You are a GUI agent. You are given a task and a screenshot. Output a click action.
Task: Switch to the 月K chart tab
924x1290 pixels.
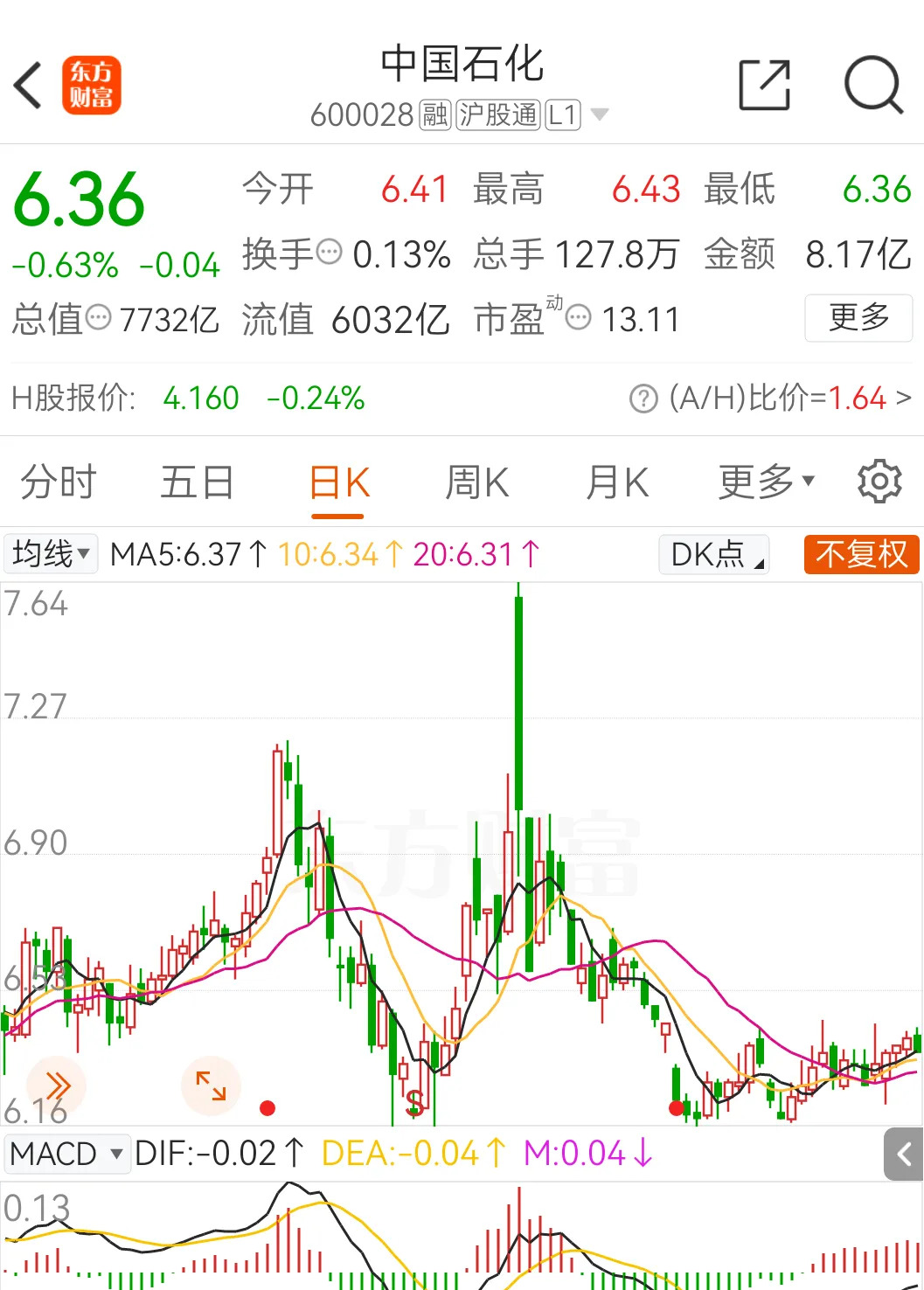(x=616, y=482)
